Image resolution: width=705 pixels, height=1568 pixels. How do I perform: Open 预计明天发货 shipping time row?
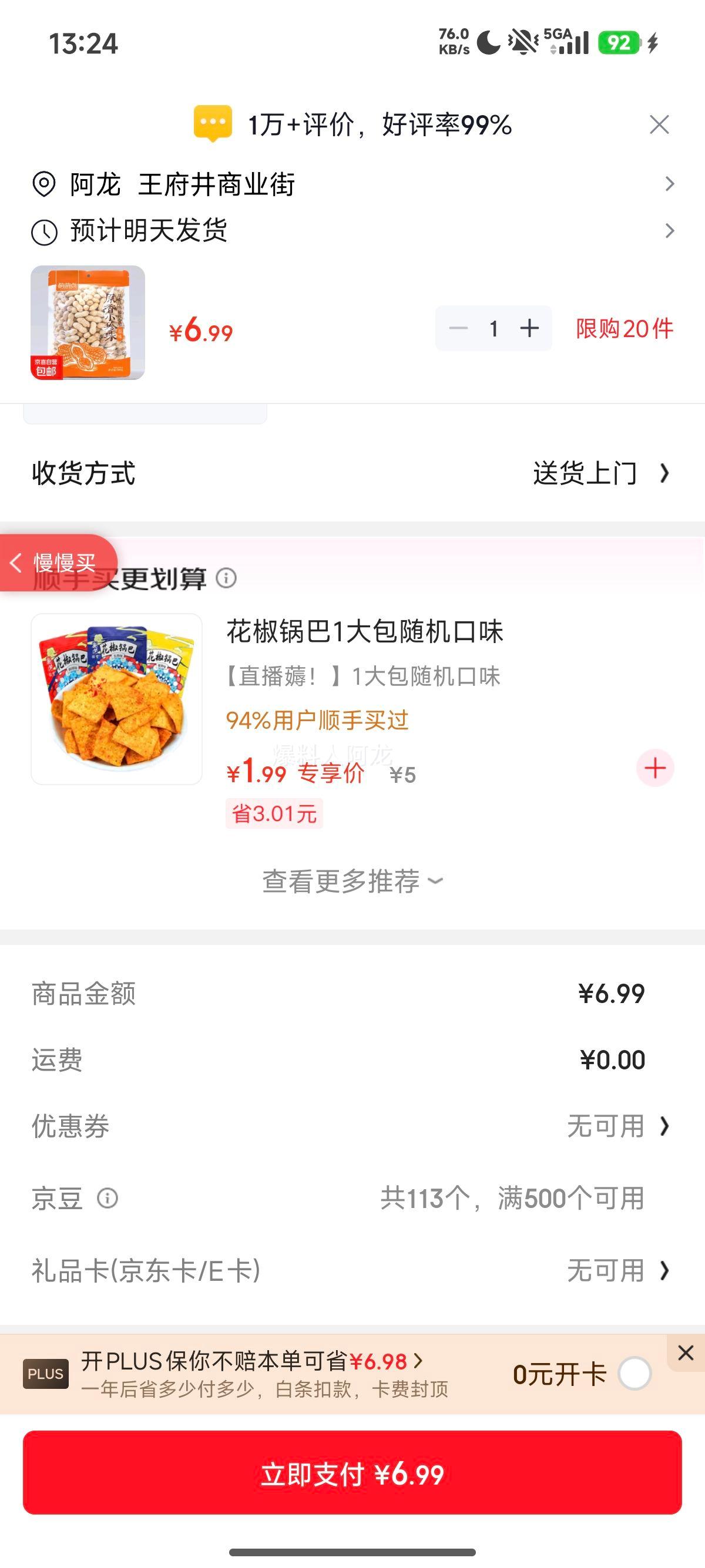(x=352, y=231)
